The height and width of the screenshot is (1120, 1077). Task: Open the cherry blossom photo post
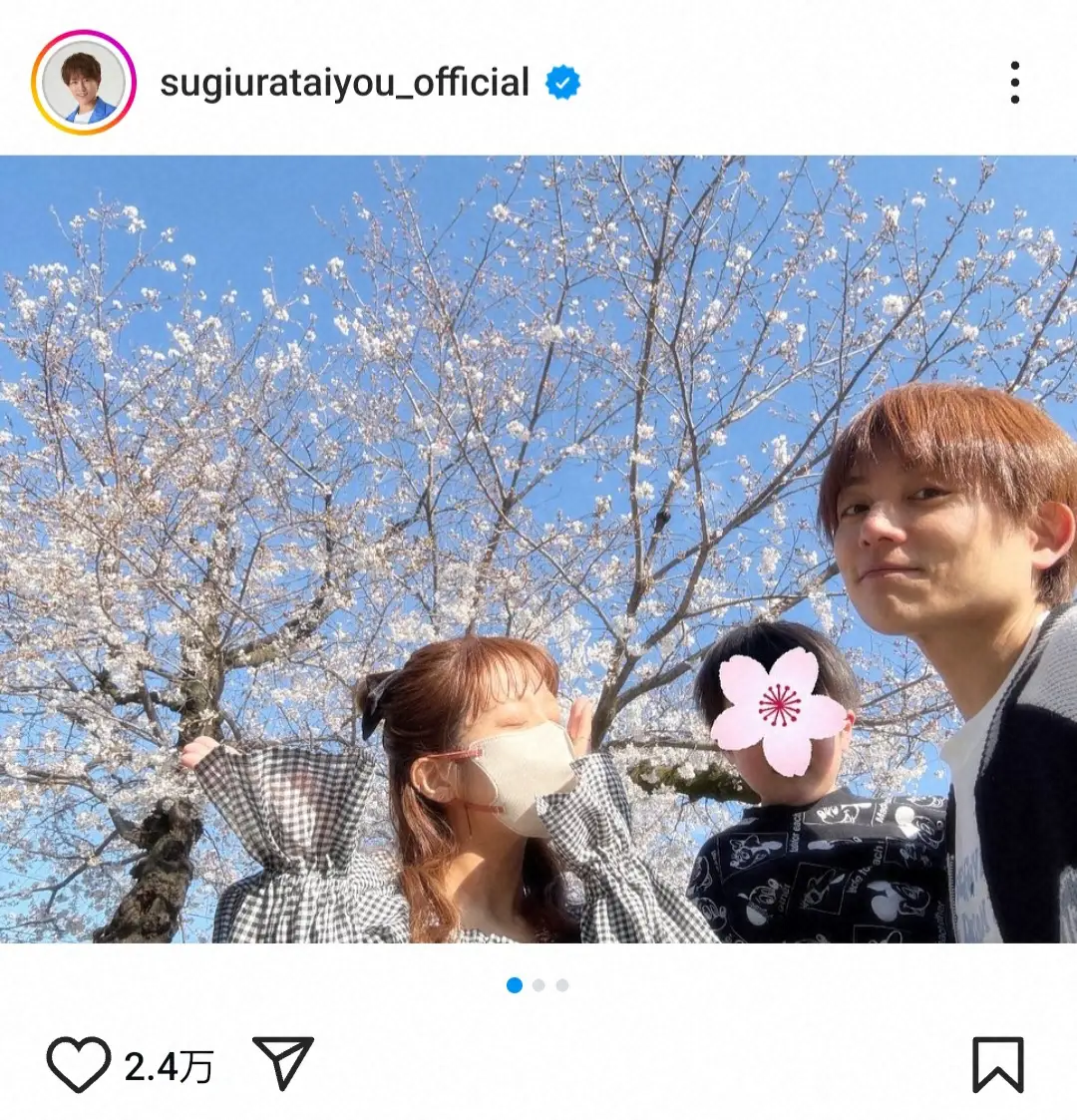click(538, 549)
